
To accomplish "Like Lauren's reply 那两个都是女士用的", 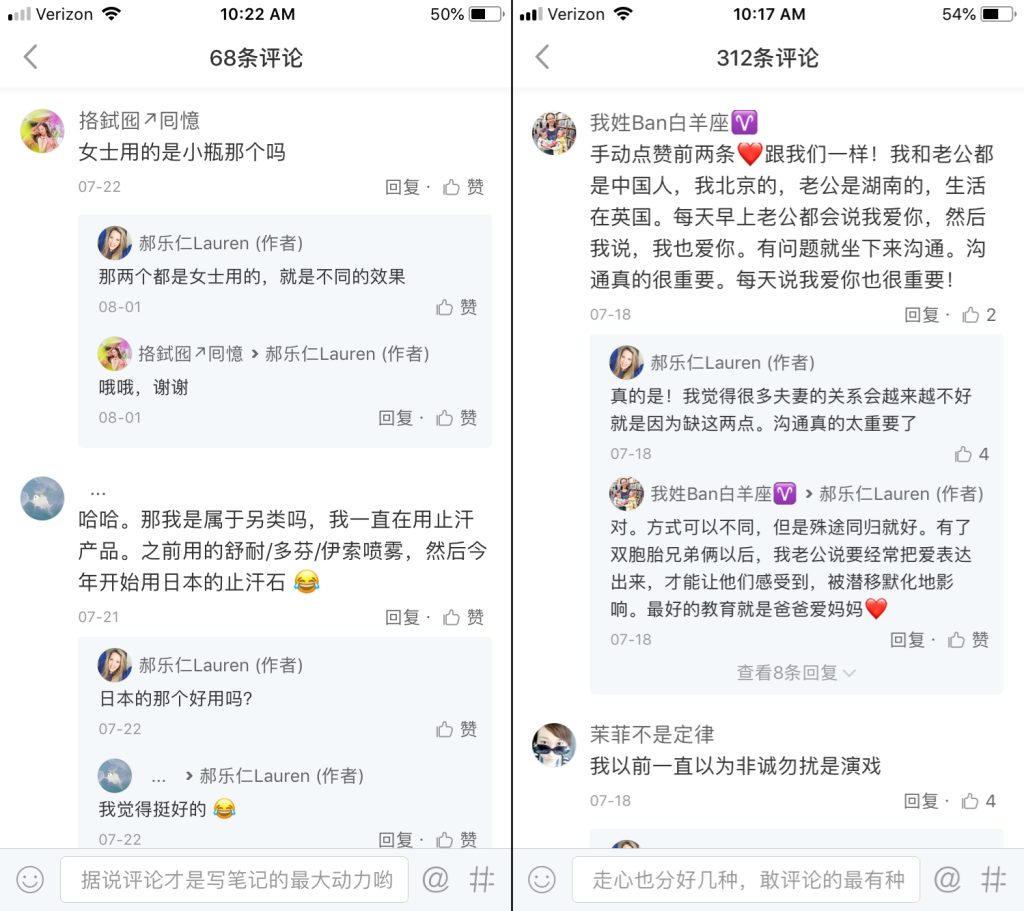I will tap(457, 308).
